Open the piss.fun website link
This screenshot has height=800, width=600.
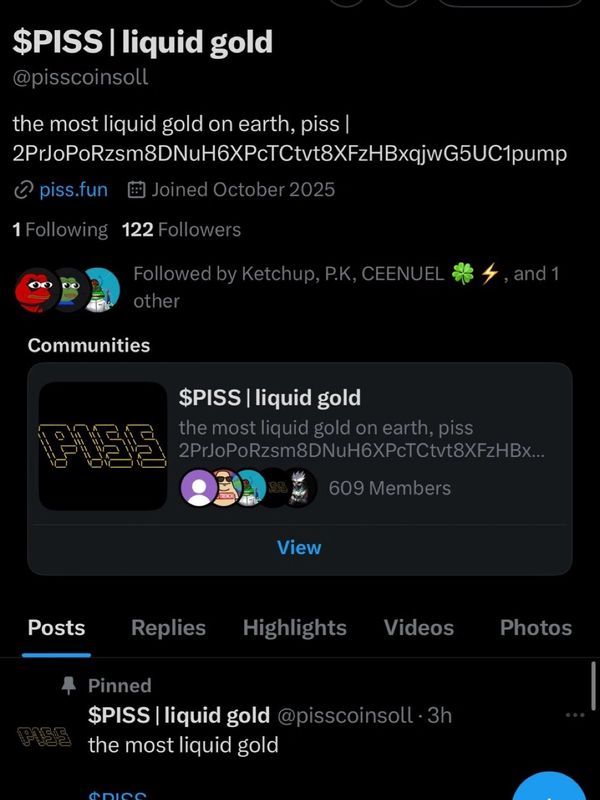point(73,190)
